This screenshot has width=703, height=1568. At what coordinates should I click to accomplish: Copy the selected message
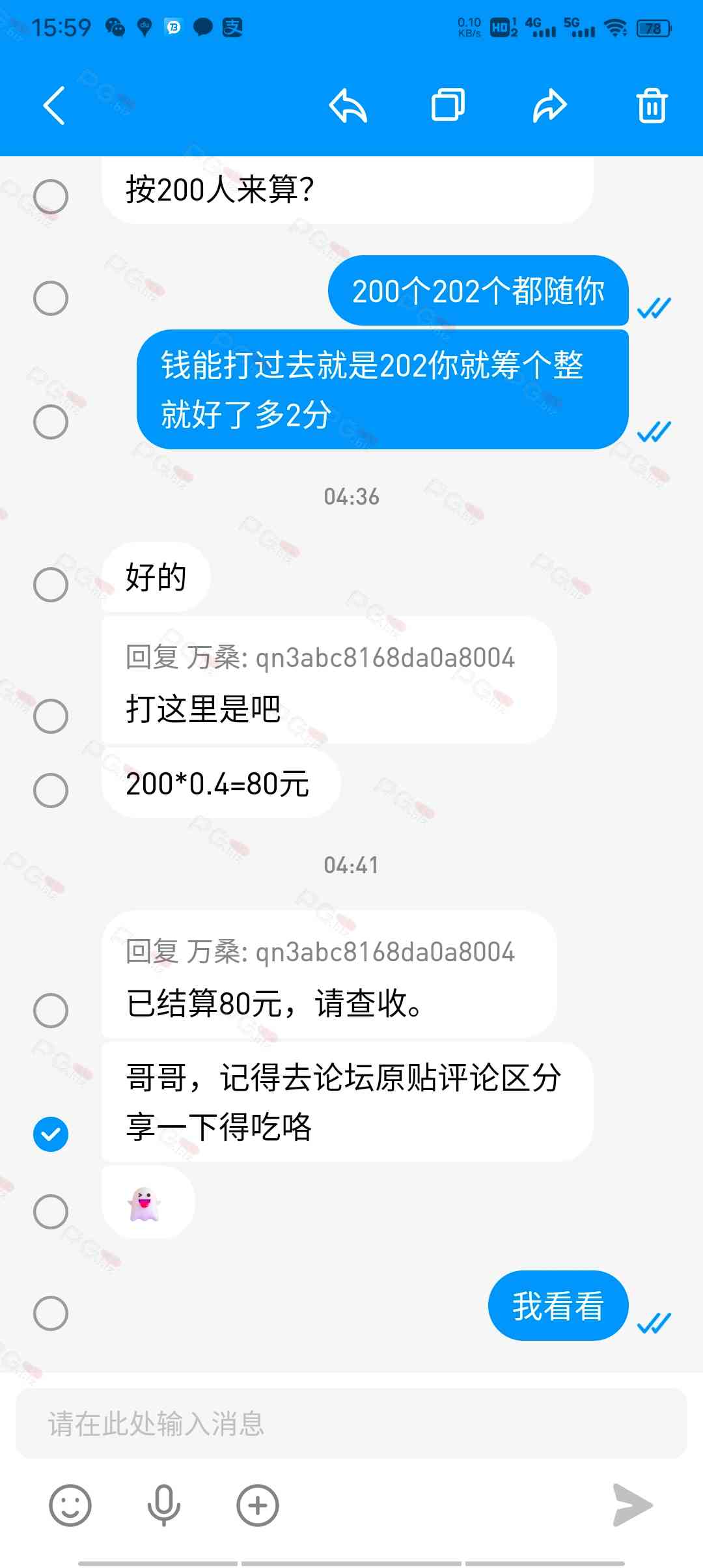click(448, 105)
